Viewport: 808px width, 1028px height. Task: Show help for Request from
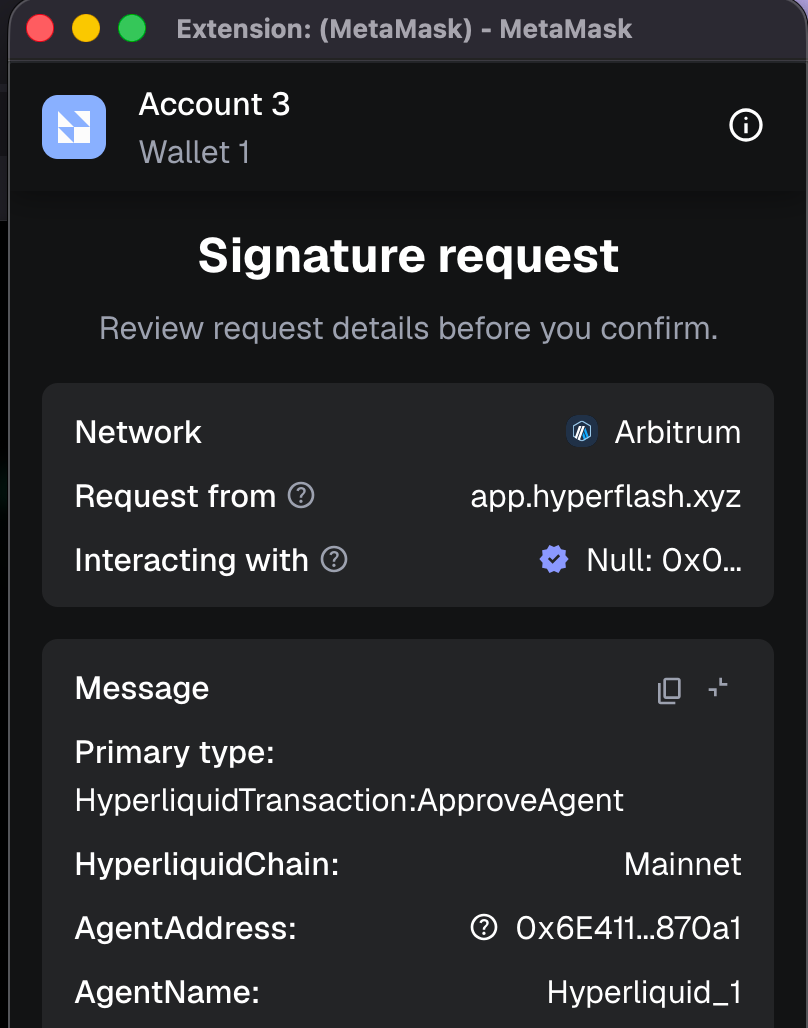point(301,496)
